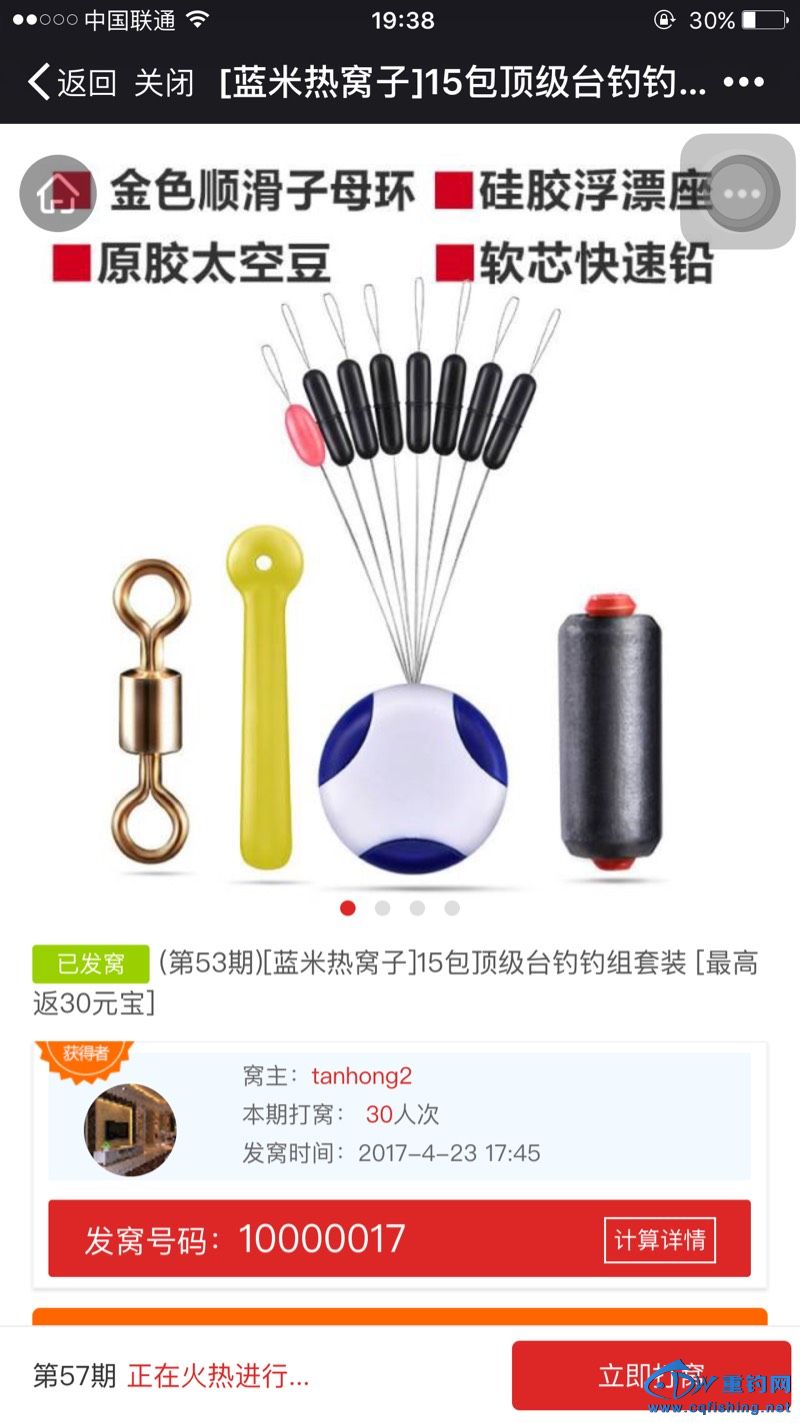Open 计算详情 calculation details
The width and height of the screenshot is (800, 1423).
tap(659, 1240)
